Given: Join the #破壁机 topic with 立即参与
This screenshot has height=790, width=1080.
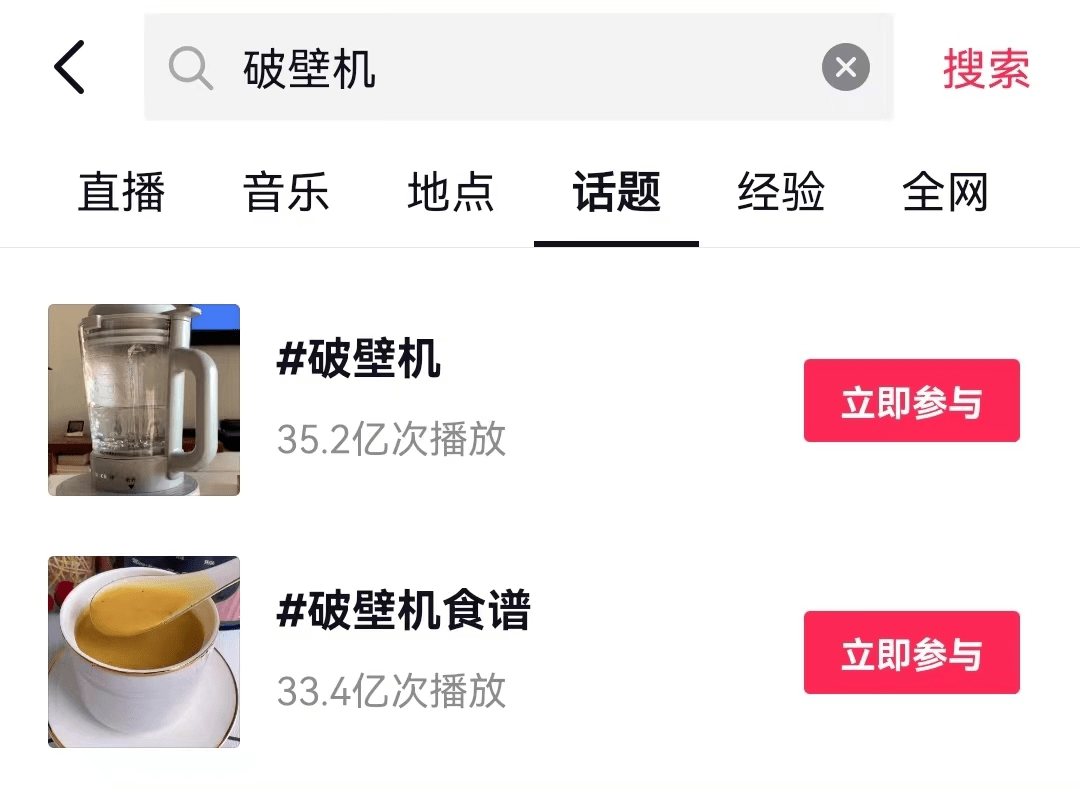Looking at the screenshot, I should pyautogui.click(x=911, y=401).
